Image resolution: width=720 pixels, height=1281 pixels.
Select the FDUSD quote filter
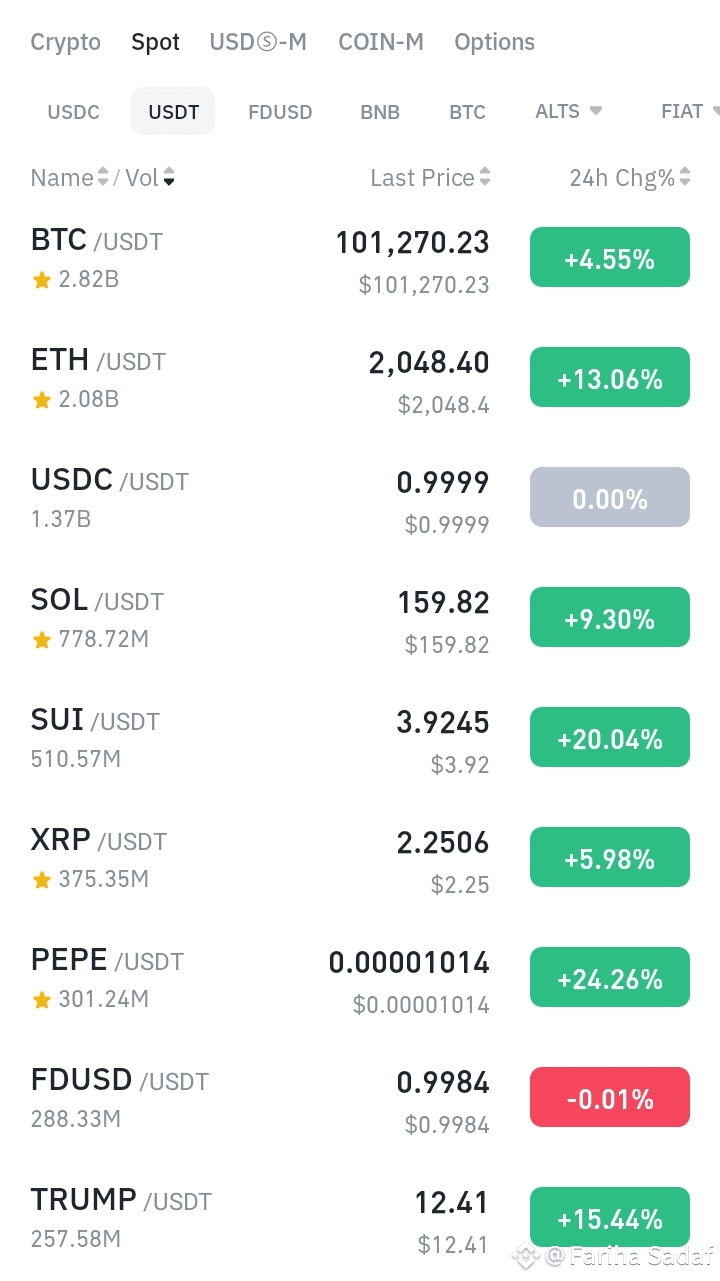[280, 112]
